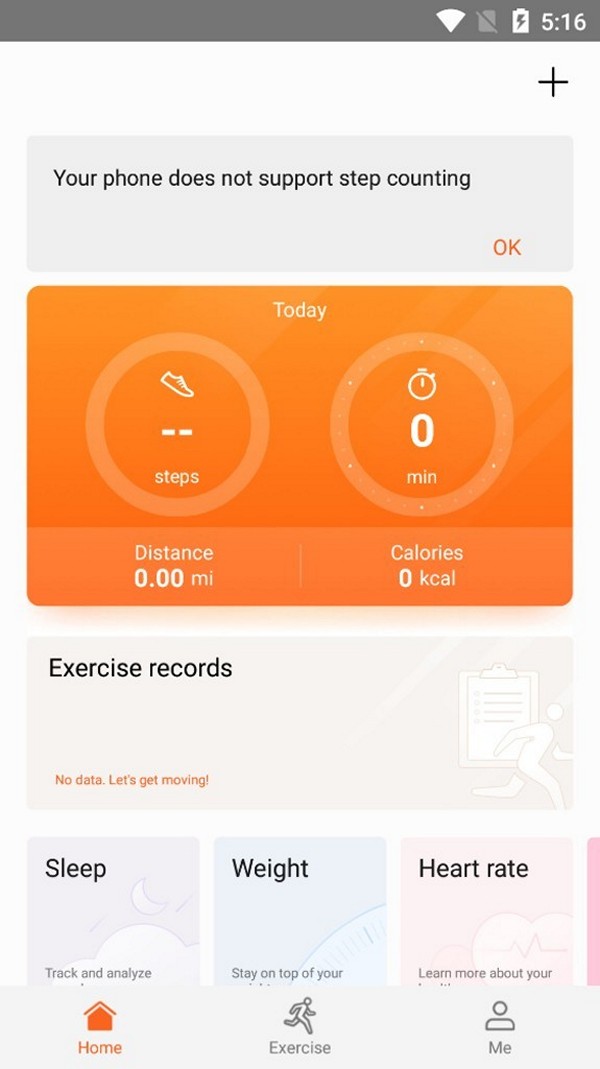Open the Heart rate card
Image resolution: width=600 pixels, height=1069 pixels.
487,912
